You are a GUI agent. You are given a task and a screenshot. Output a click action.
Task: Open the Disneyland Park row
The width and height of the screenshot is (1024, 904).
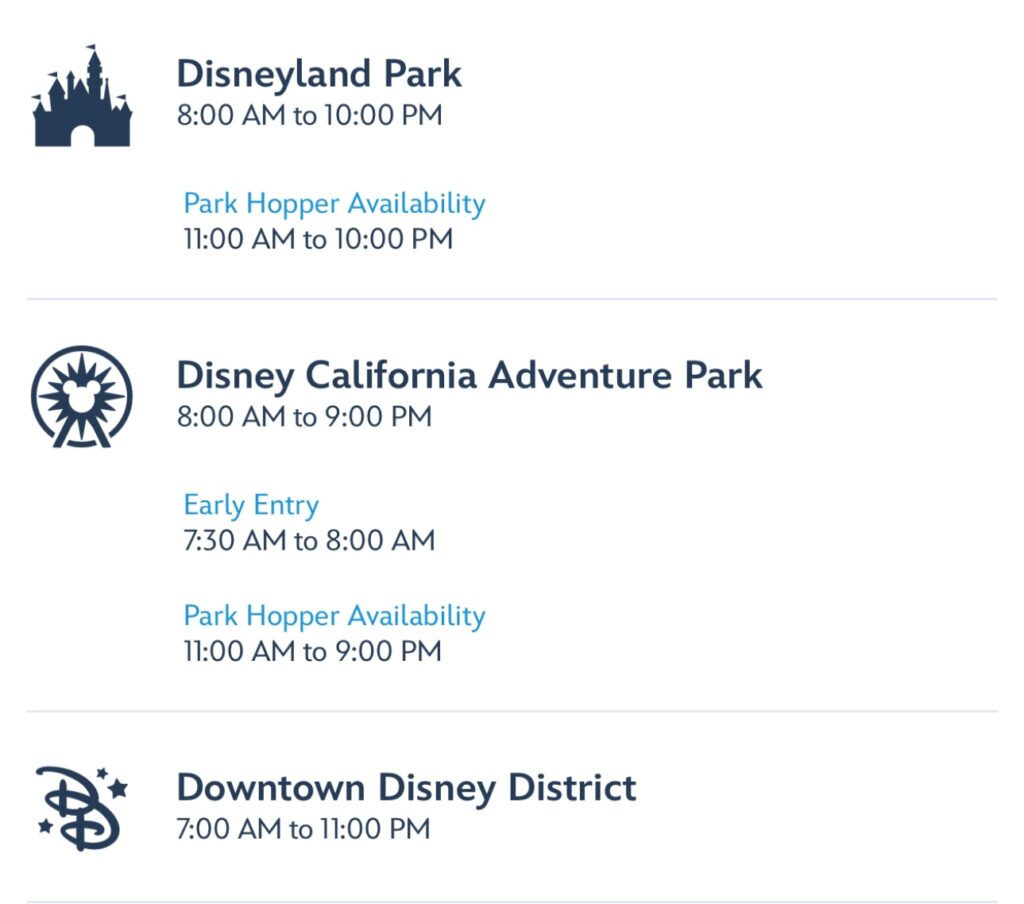tap(319, 74)
